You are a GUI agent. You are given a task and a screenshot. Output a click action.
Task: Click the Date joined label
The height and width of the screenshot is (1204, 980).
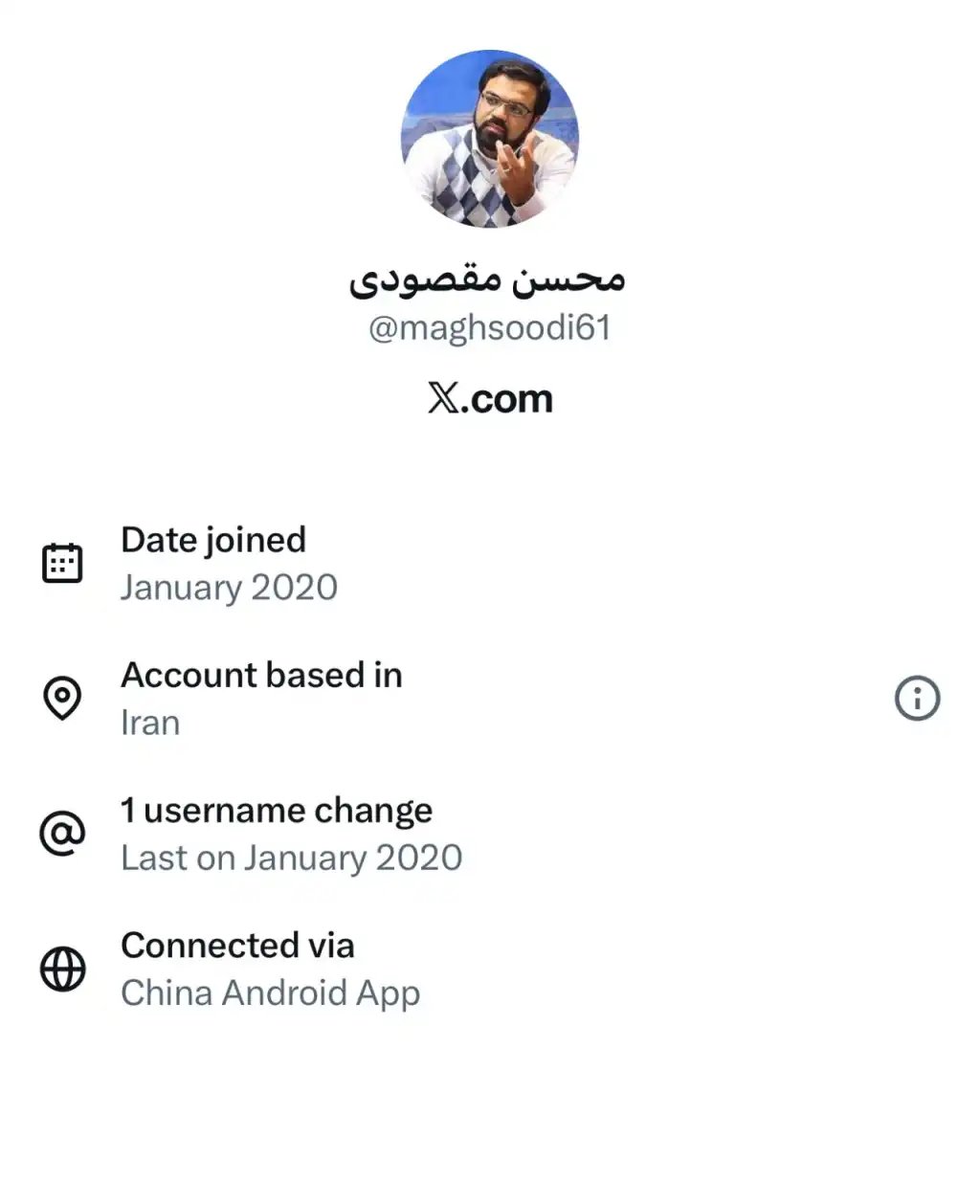tap(212, 539)
